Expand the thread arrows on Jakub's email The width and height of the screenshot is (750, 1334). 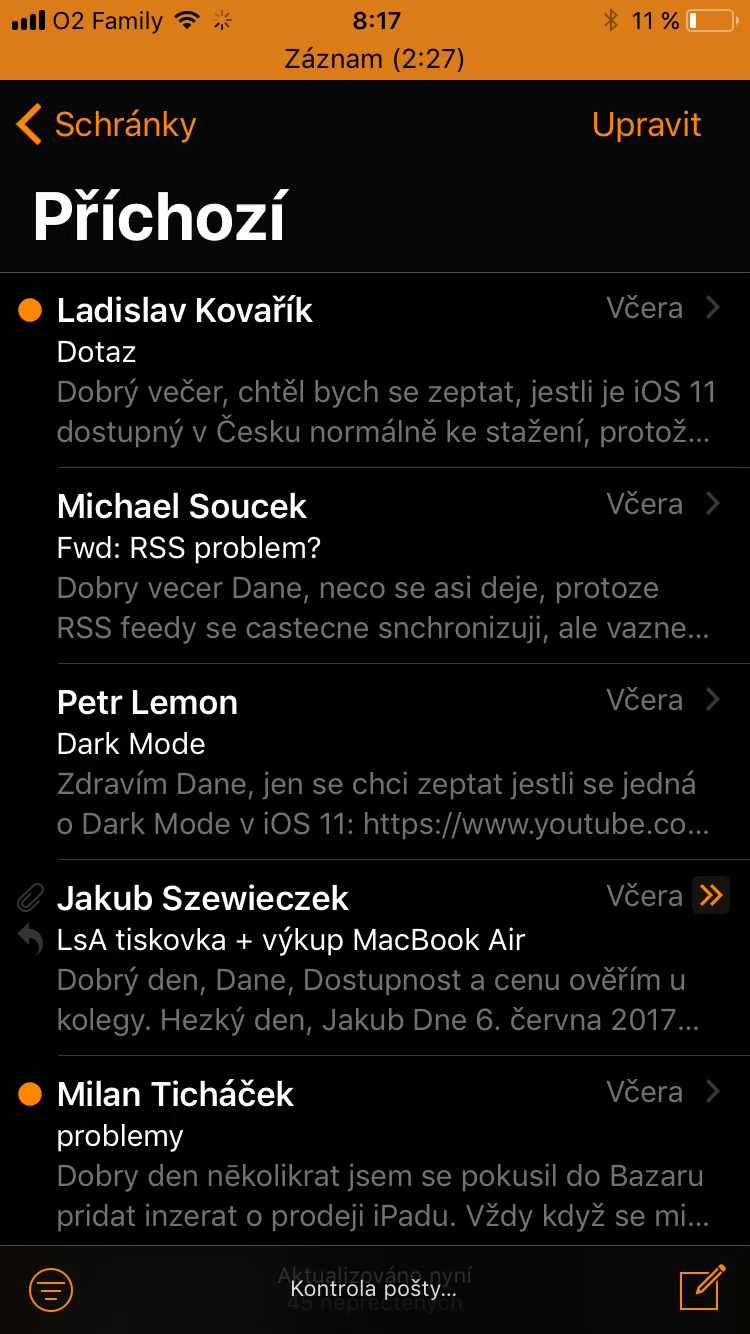(711, 895)
